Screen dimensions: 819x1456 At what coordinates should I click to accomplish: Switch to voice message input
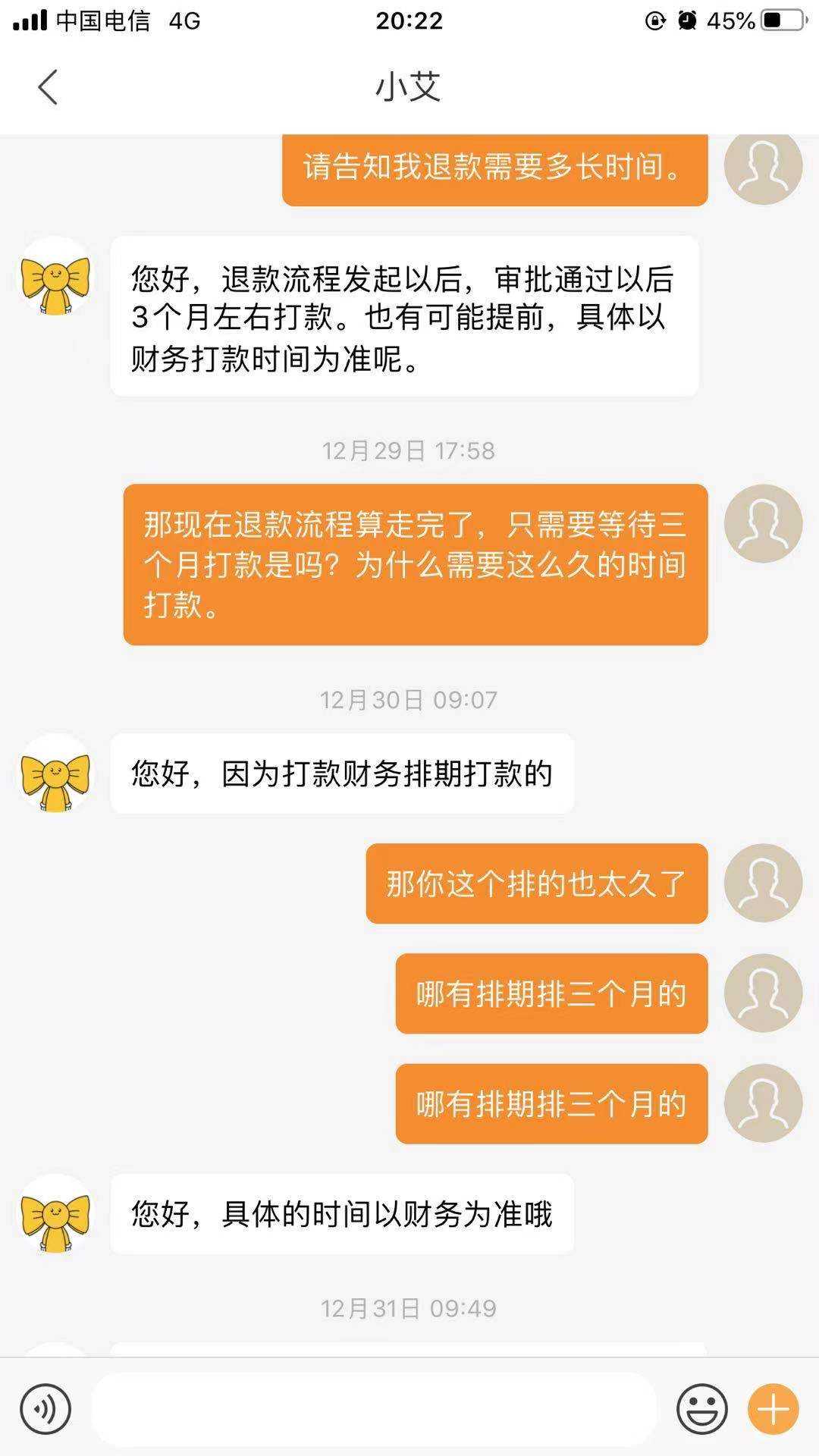pos(45,1409)
